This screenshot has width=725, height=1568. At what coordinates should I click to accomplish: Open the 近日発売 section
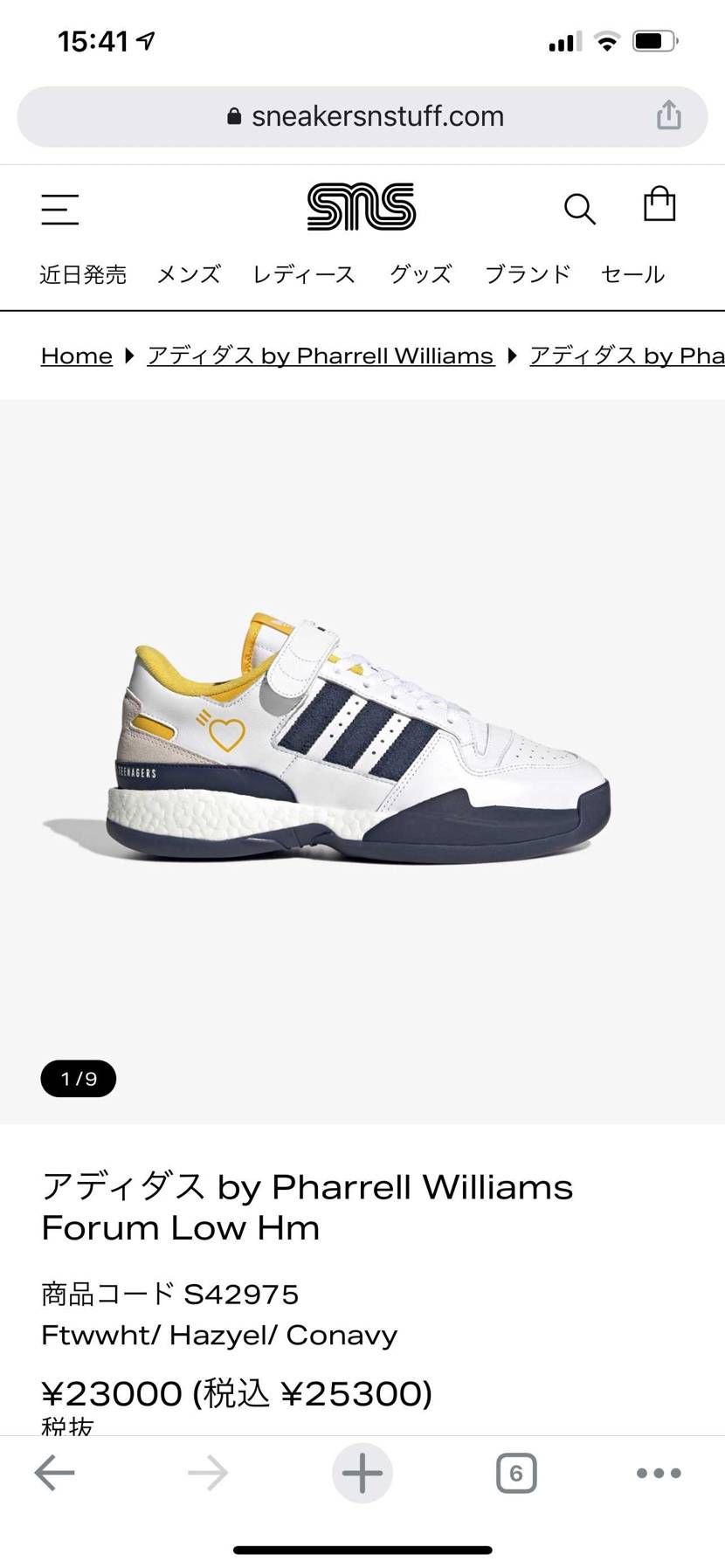[x=83, y=274]
